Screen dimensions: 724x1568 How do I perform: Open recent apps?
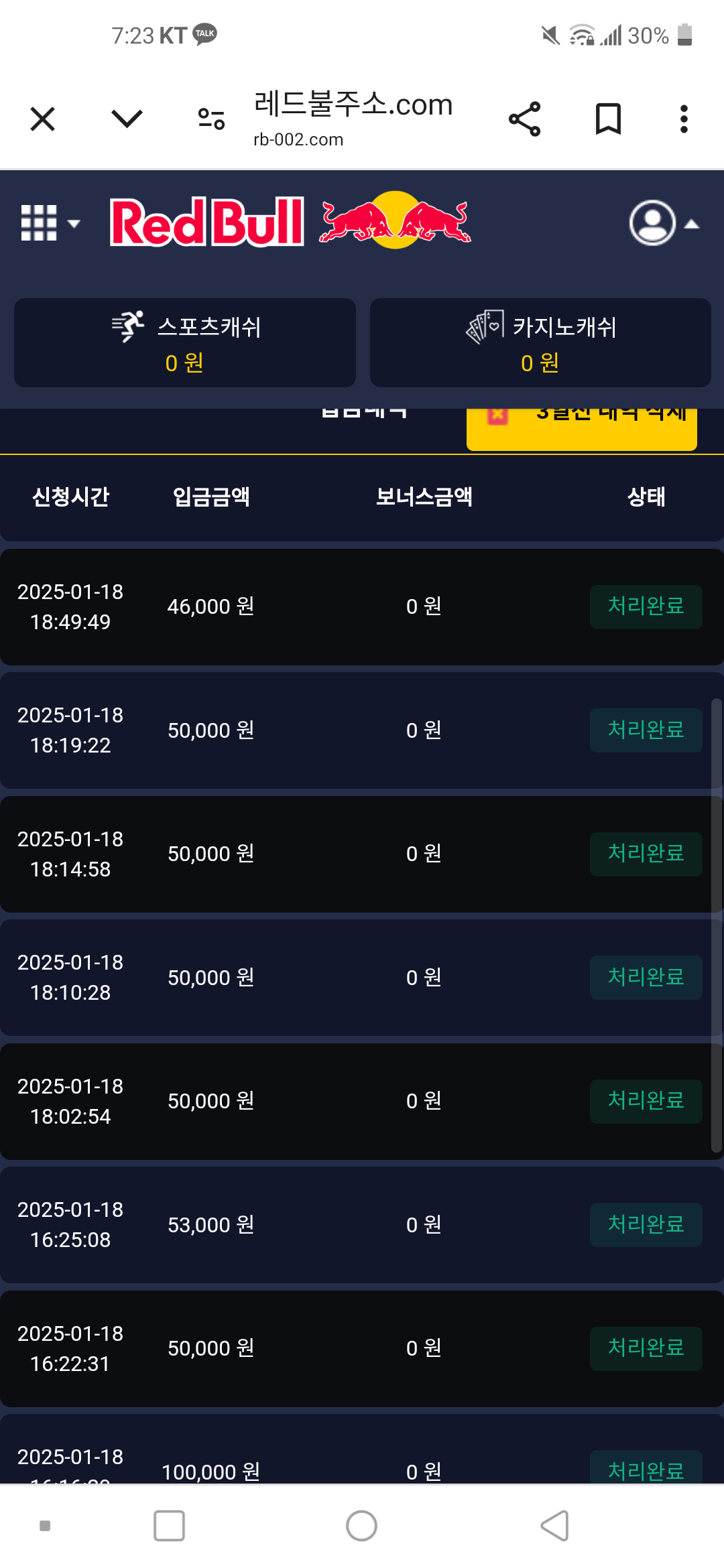click(169, 1526)
